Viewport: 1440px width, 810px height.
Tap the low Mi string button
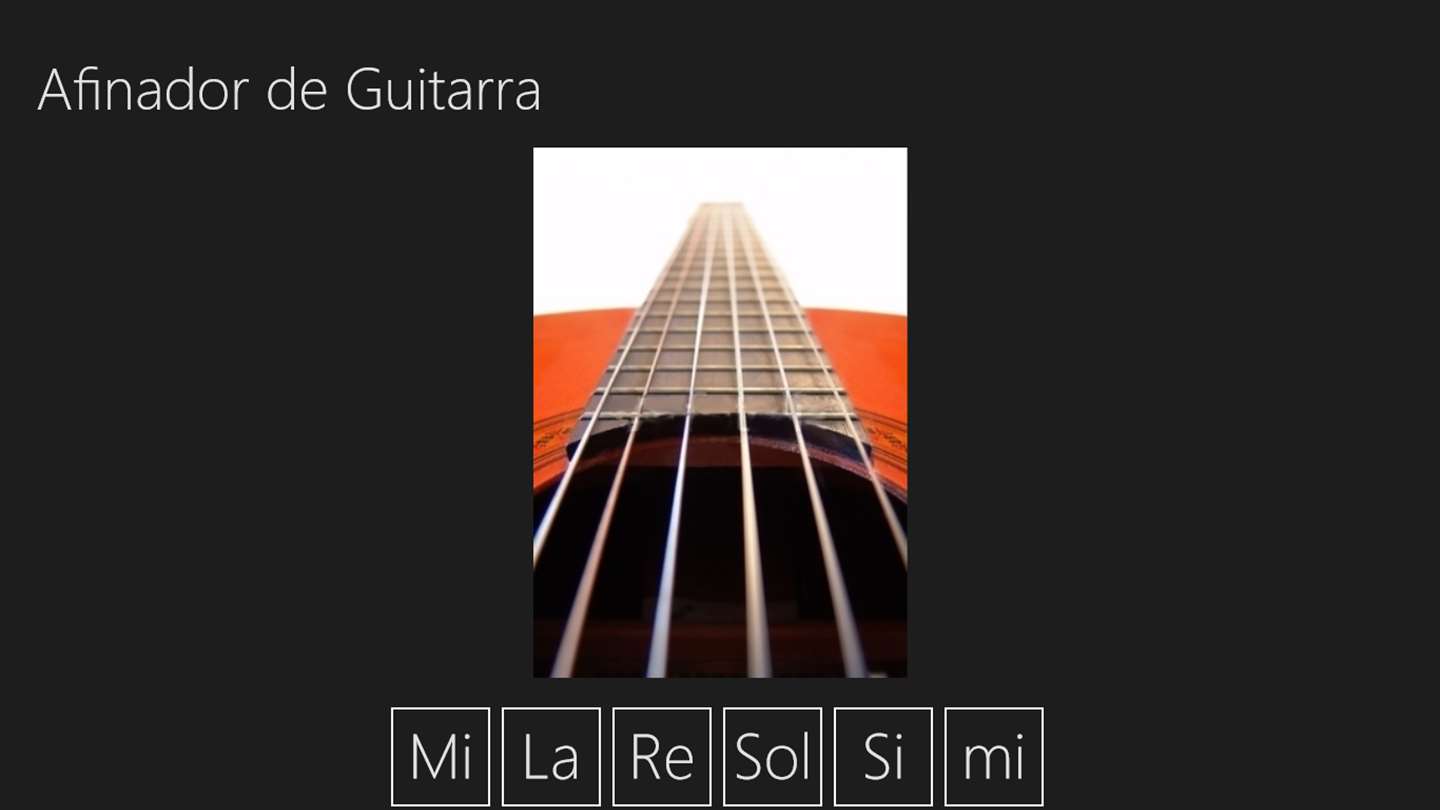(x=440, y=757)
